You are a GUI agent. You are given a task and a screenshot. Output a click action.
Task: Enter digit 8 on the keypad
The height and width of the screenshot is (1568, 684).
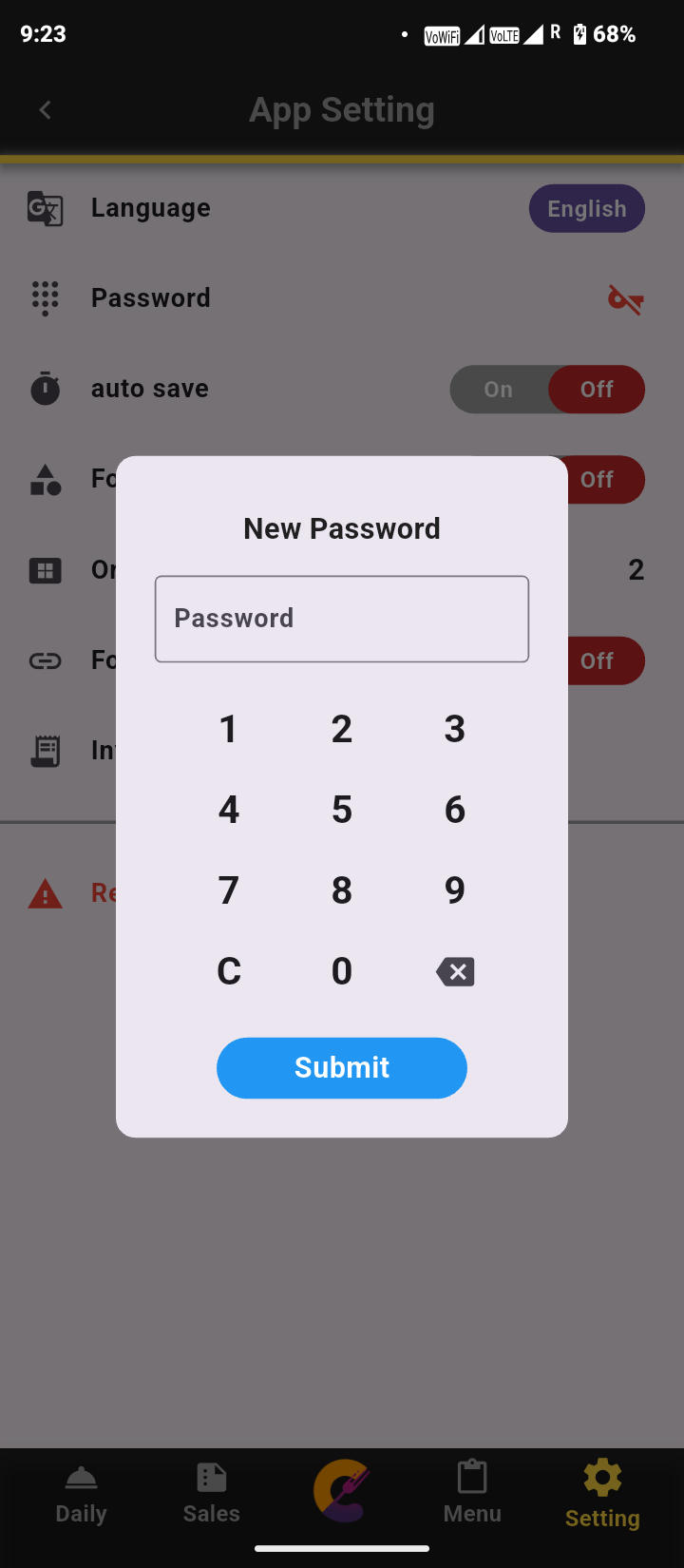click(342, 890)
